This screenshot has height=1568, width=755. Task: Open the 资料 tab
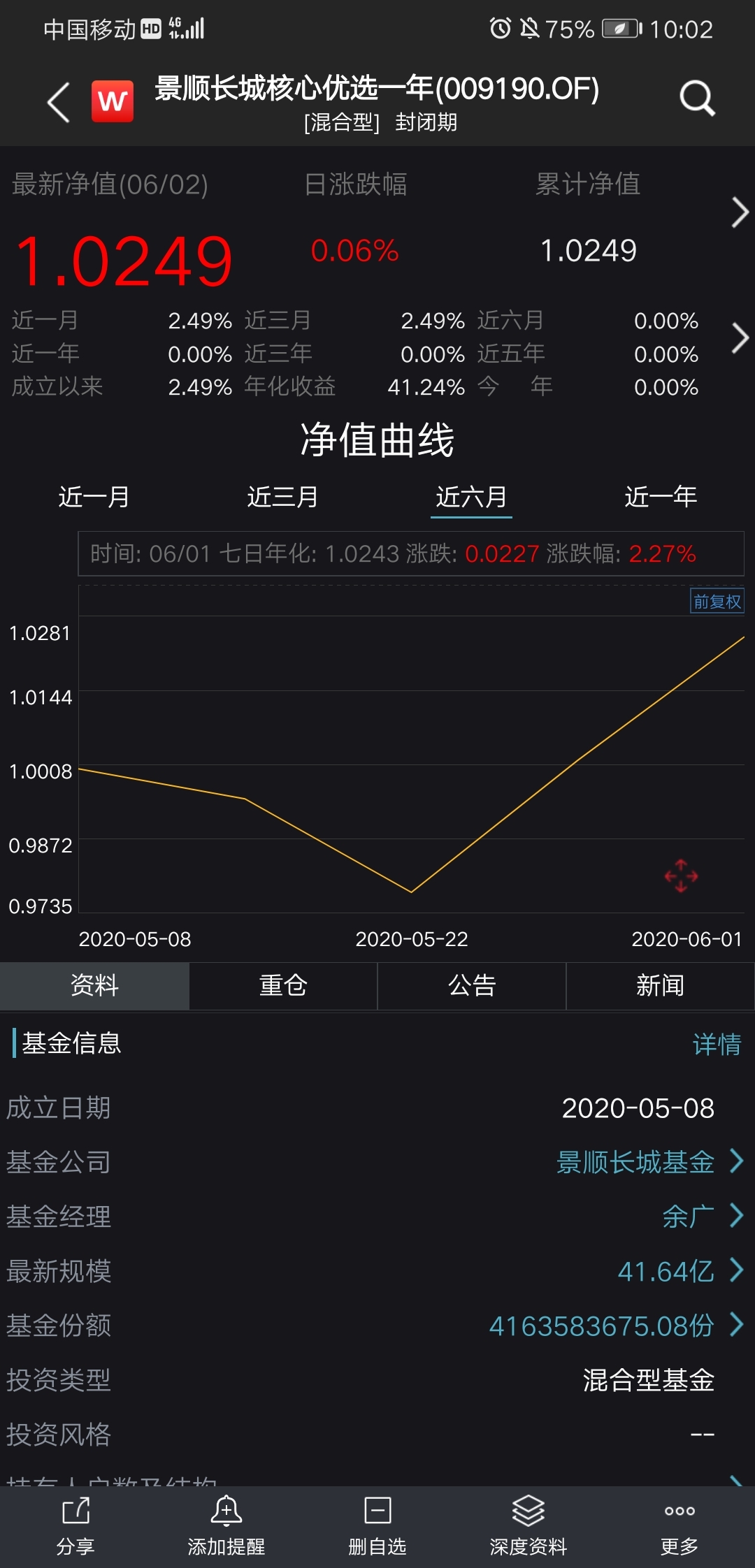point(94,985)
